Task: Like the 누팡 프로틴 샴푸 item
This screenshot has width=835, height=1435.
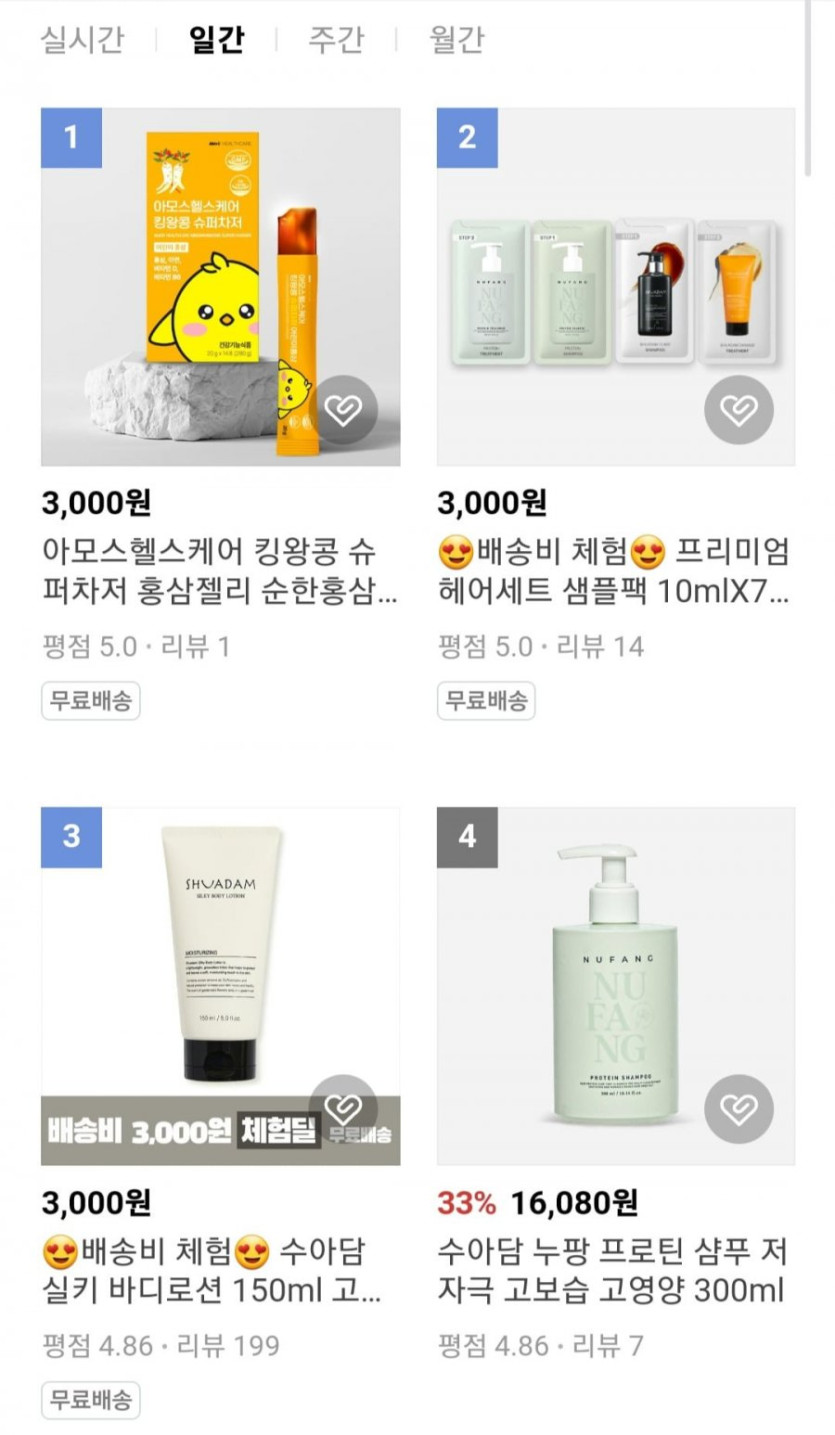Action: [739, 1108]
